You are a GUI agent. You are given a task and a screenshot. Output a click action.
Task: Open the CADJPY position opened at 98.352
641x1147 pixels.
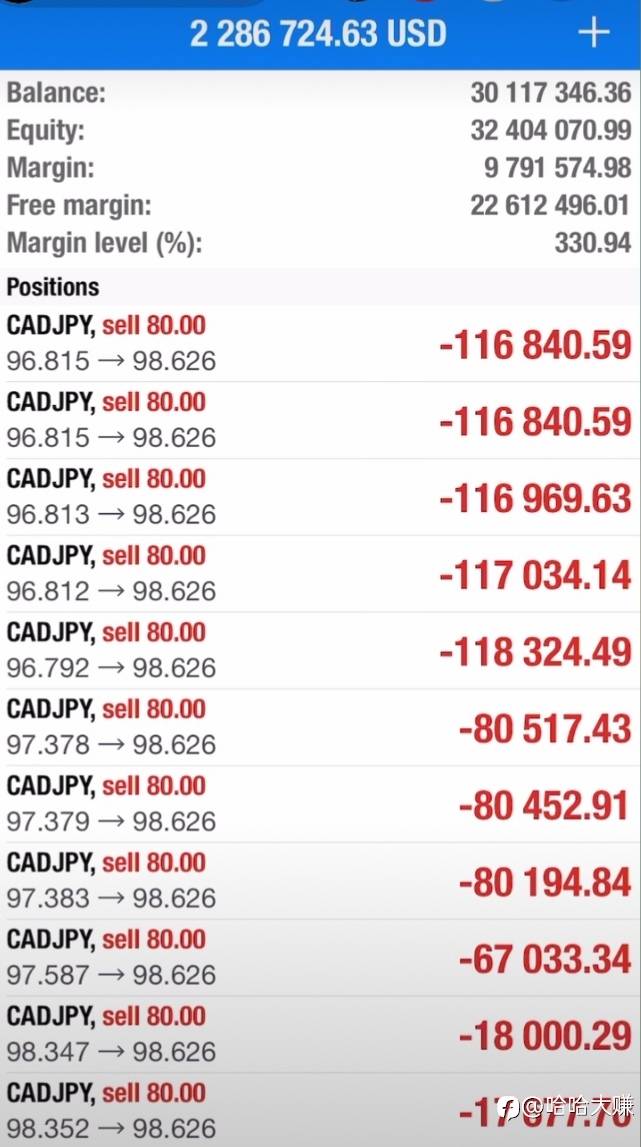point(320,1110)
